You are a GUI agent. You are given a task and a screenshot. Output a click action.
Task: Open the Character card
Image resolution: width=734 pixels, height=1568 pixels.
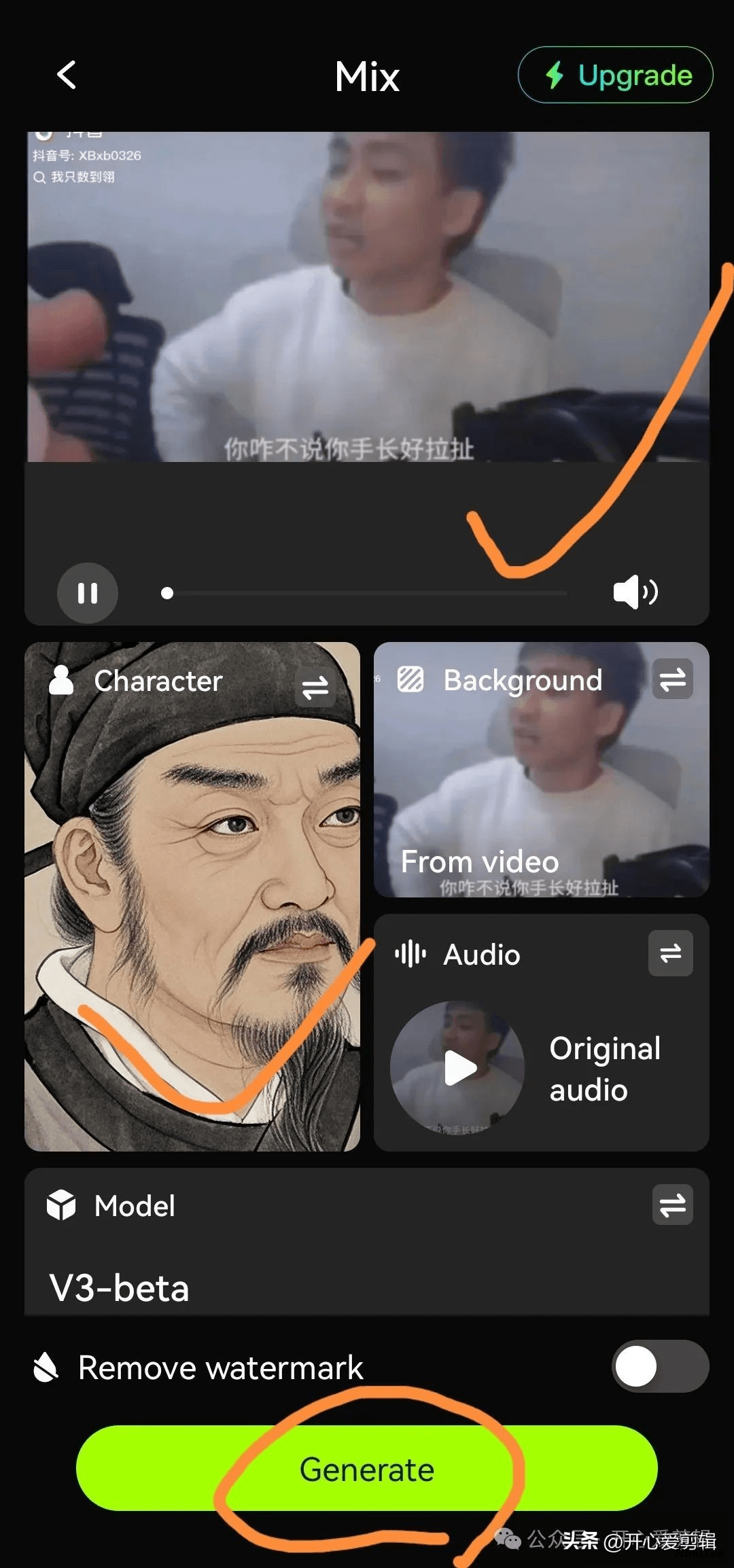(192, 897)
